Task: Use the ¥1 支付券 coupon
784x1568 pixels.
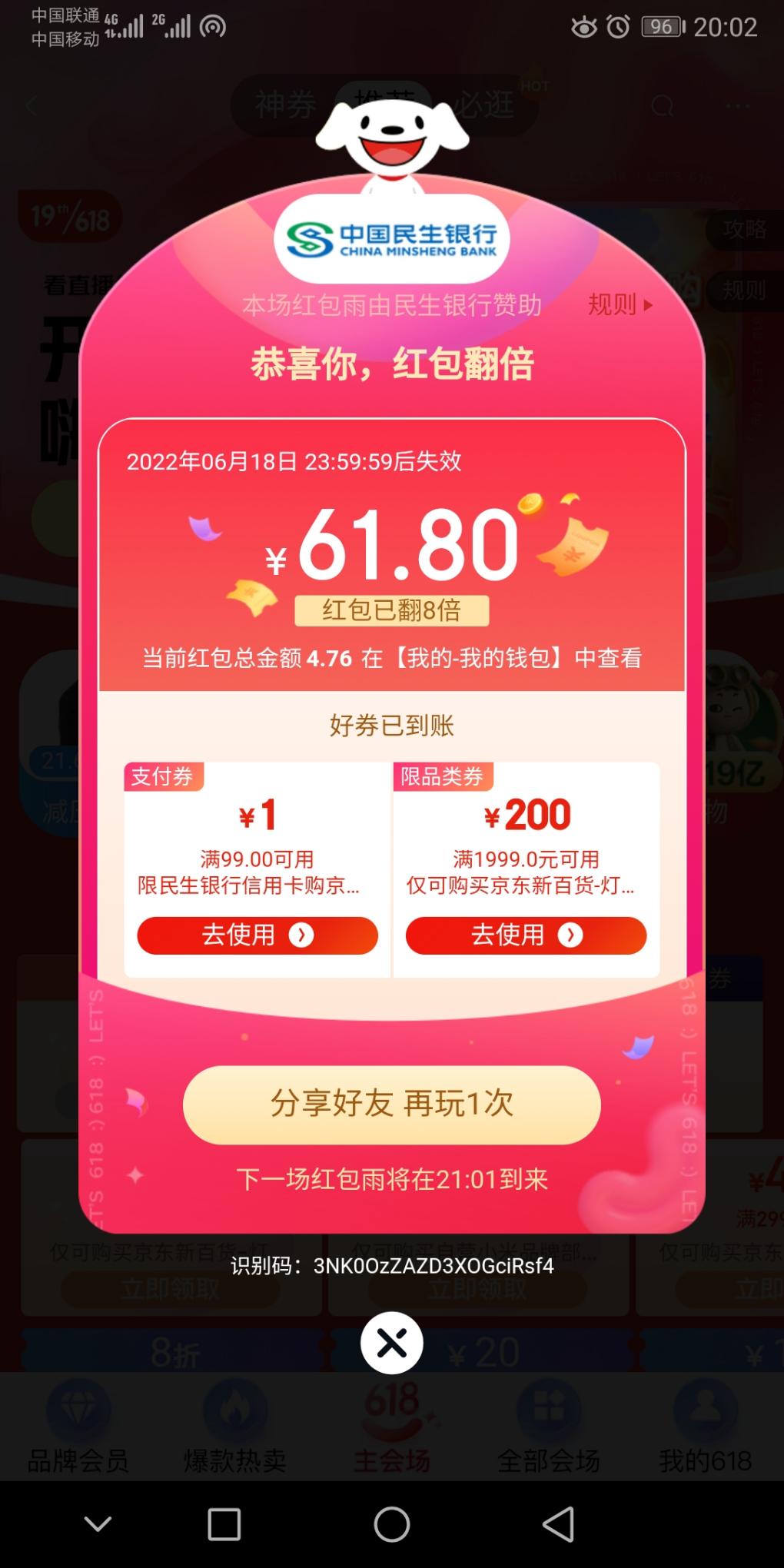Action: 257,935
